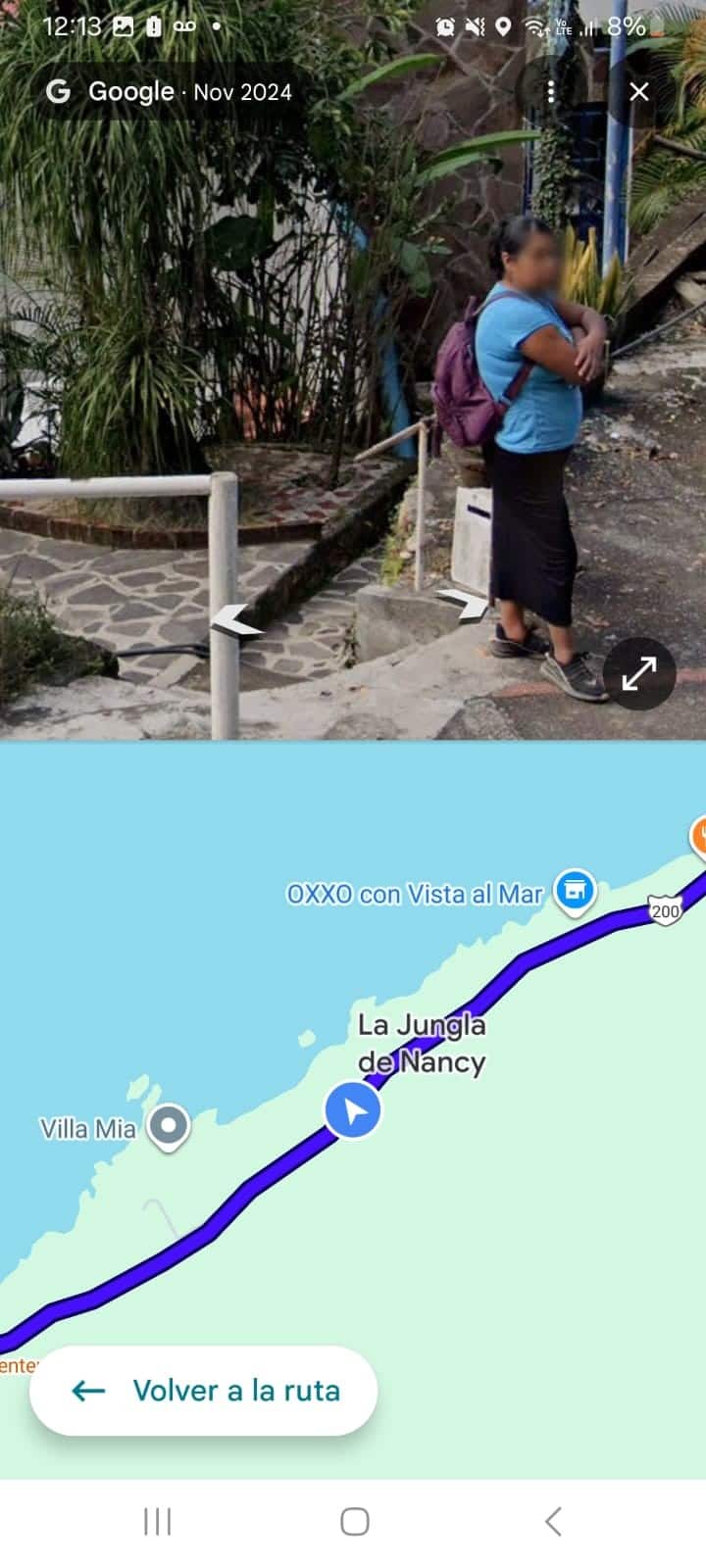
Task: Open the OXXO con Vista al Mar pin
Action: coord(575,890)
